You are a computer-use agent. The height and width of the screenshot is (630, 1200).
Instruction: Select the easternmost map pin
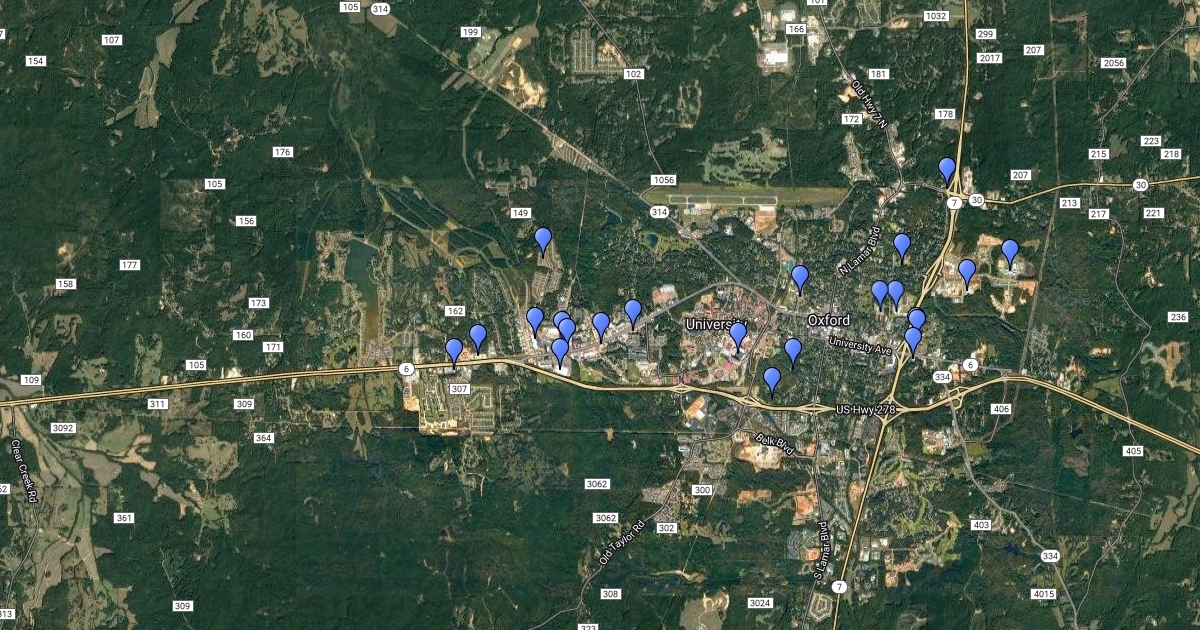click(x=1010, y=251)
